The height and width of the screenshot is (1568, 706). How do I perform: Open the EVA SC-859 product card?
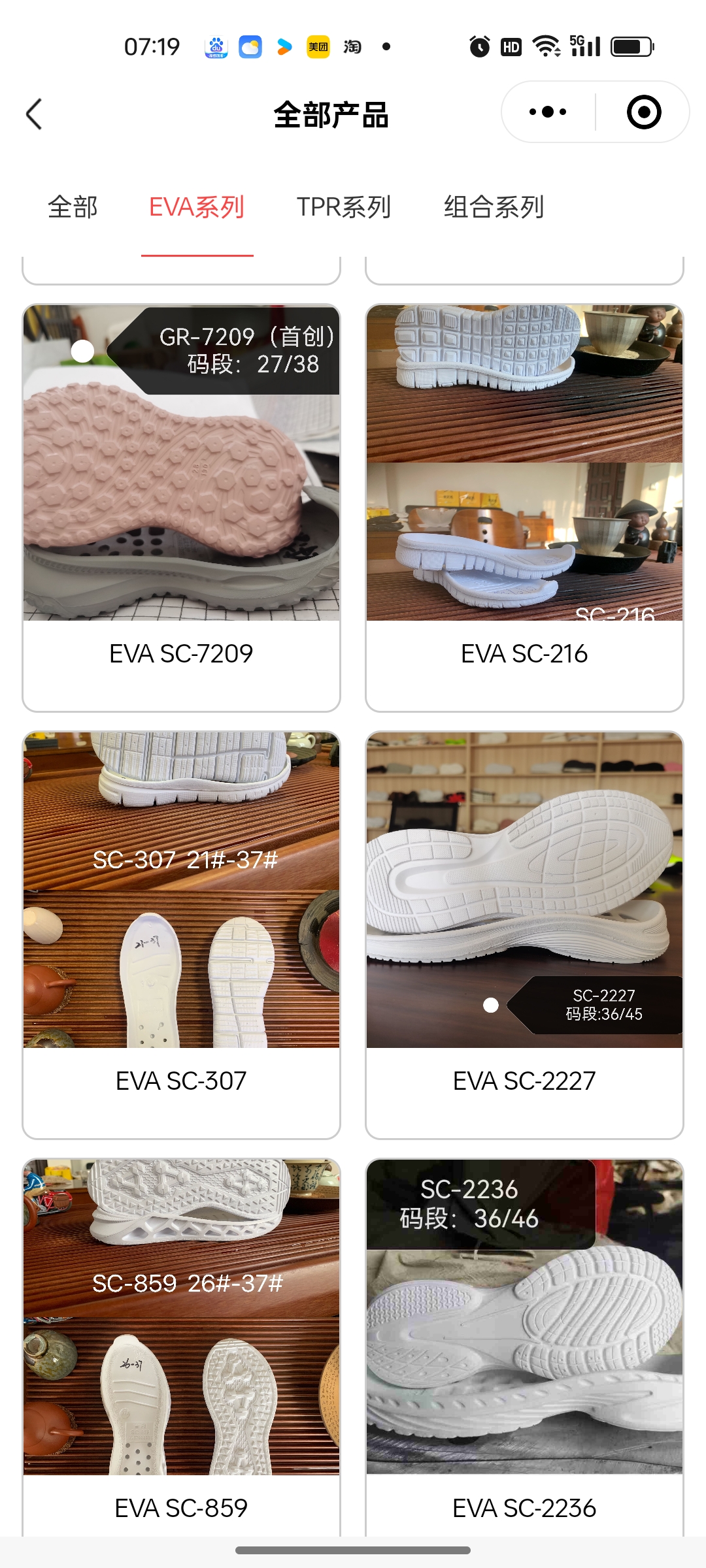click(x=181, y=1346)
